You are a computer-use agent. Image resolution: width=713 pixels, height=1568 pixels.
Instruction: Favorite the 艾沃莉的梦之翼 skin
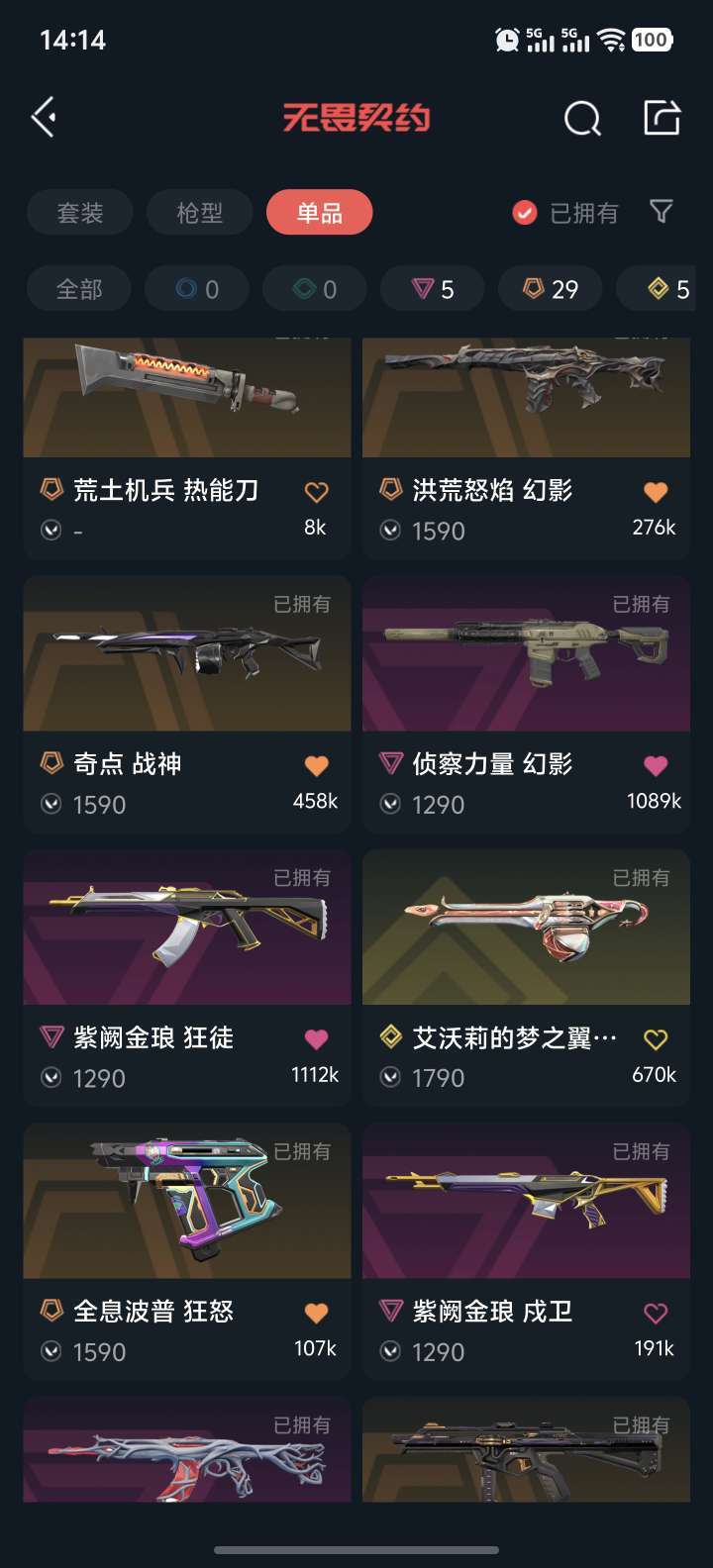[x=655, y=1039]
